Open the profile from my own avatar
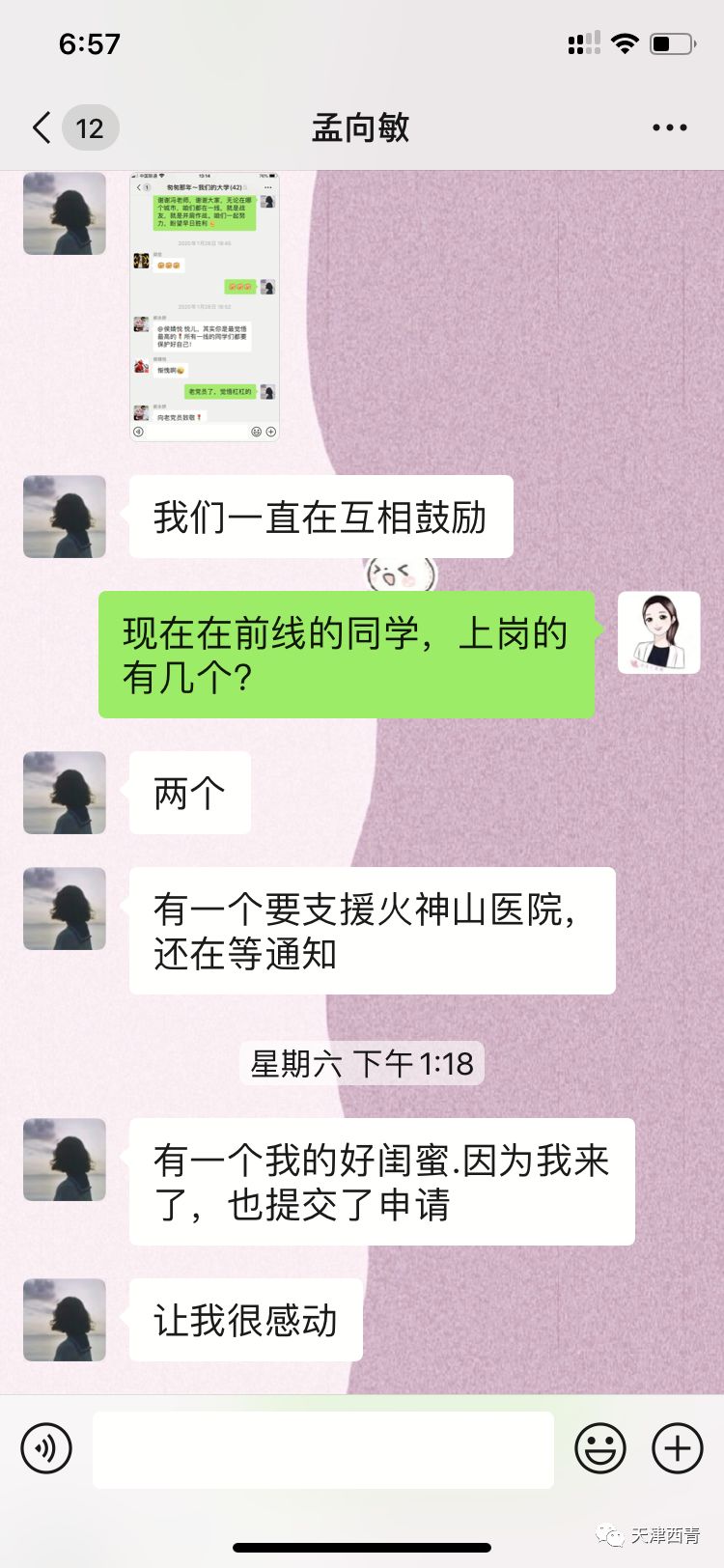Image resolution: width=724 pixels, height=1568 pixels. click(658, 632)
